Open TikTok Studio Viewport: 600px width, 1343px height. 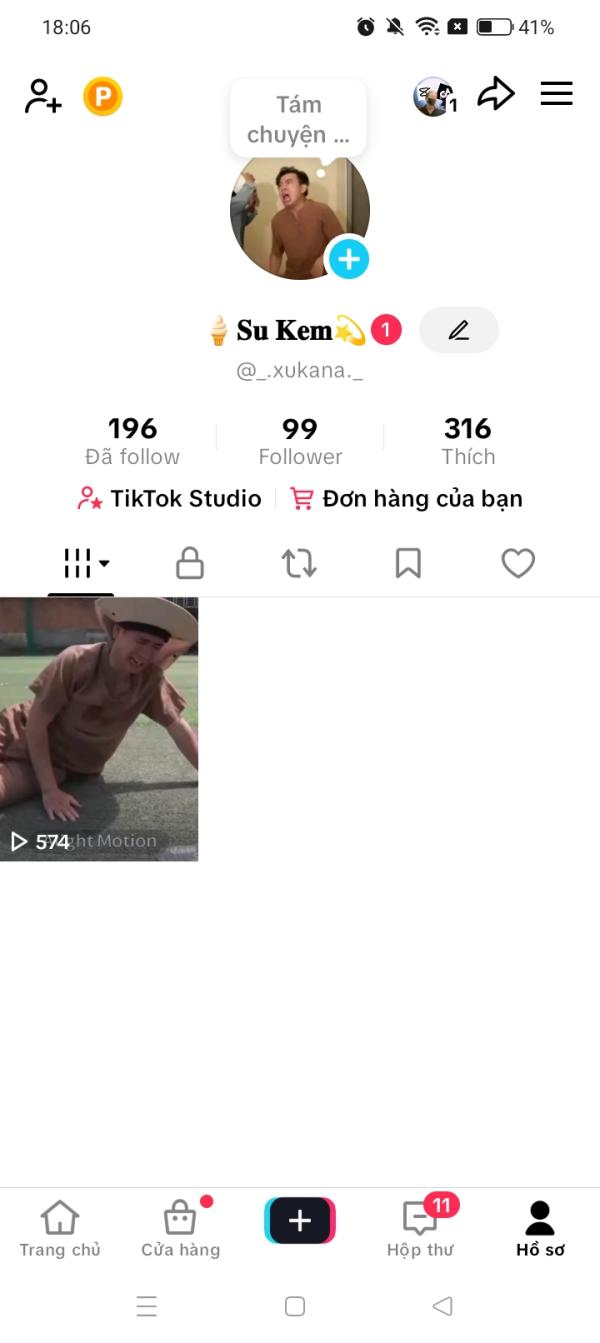[169, 499]
